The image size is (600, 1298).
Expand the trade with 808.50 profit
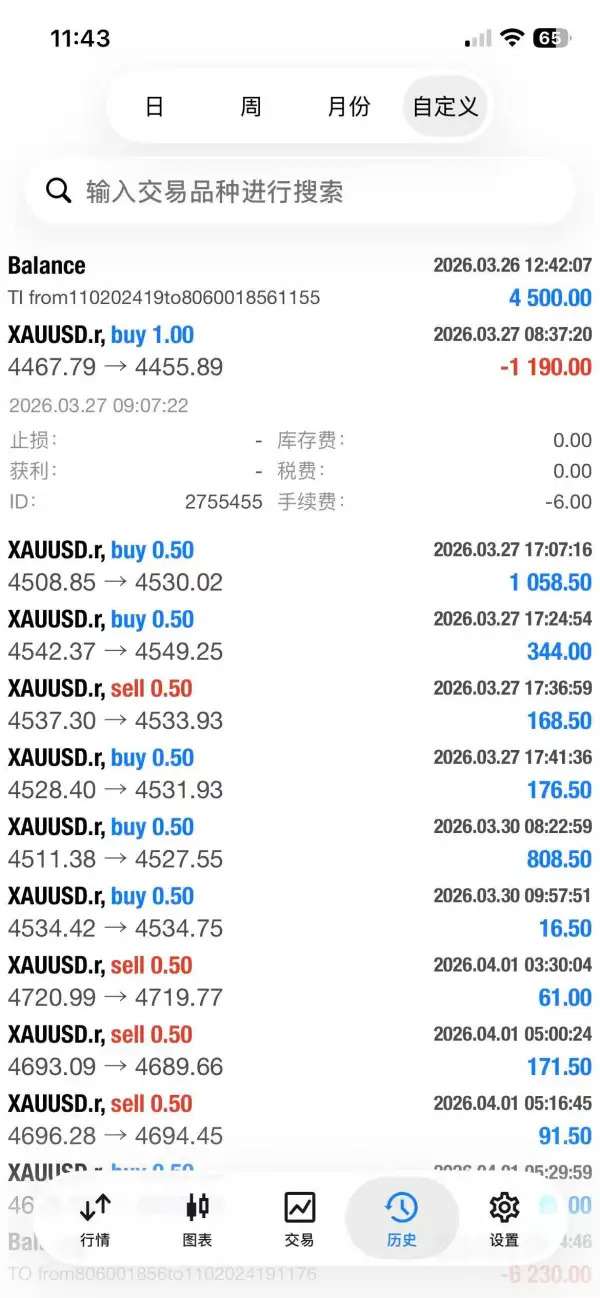pos(300,842)
